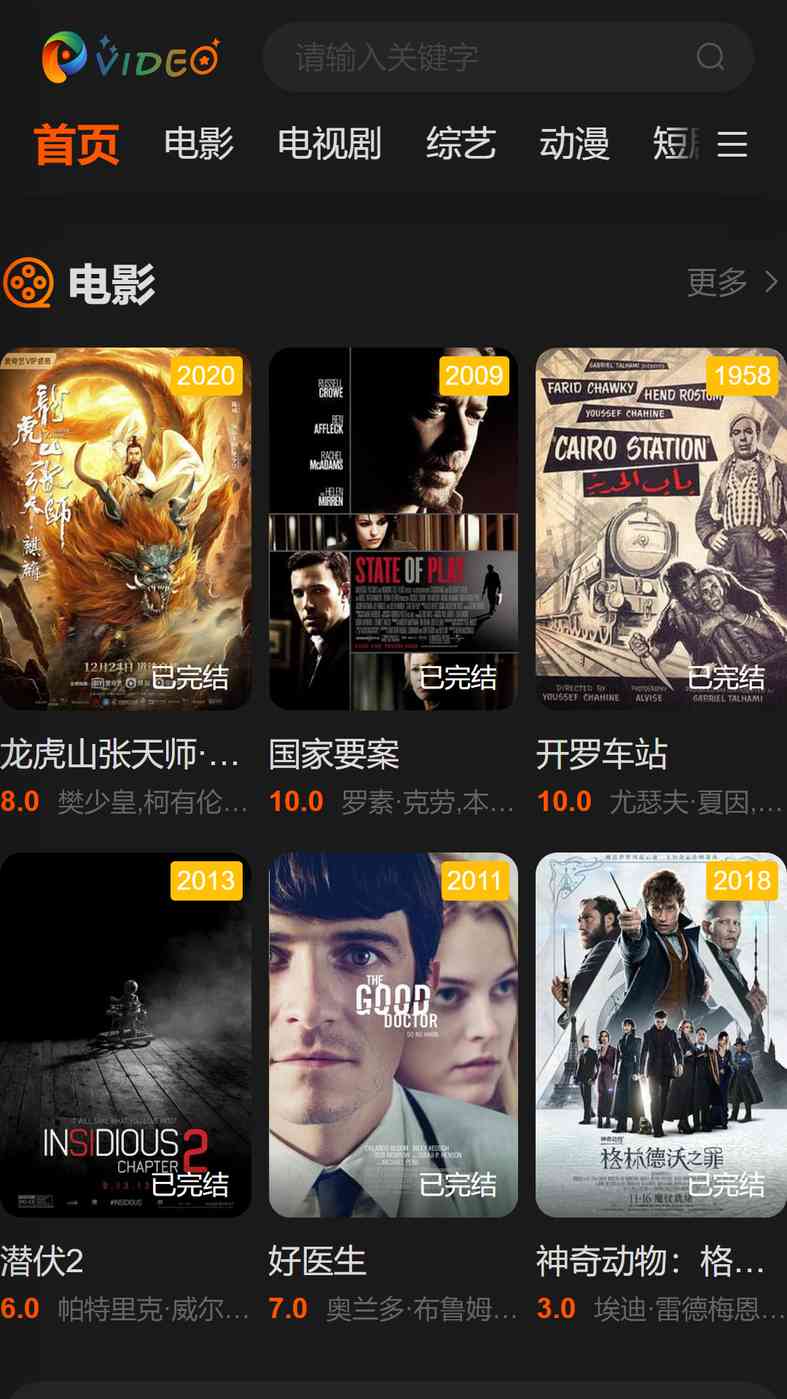
Task: Select the 首页 tab
Action: point(77,144)
